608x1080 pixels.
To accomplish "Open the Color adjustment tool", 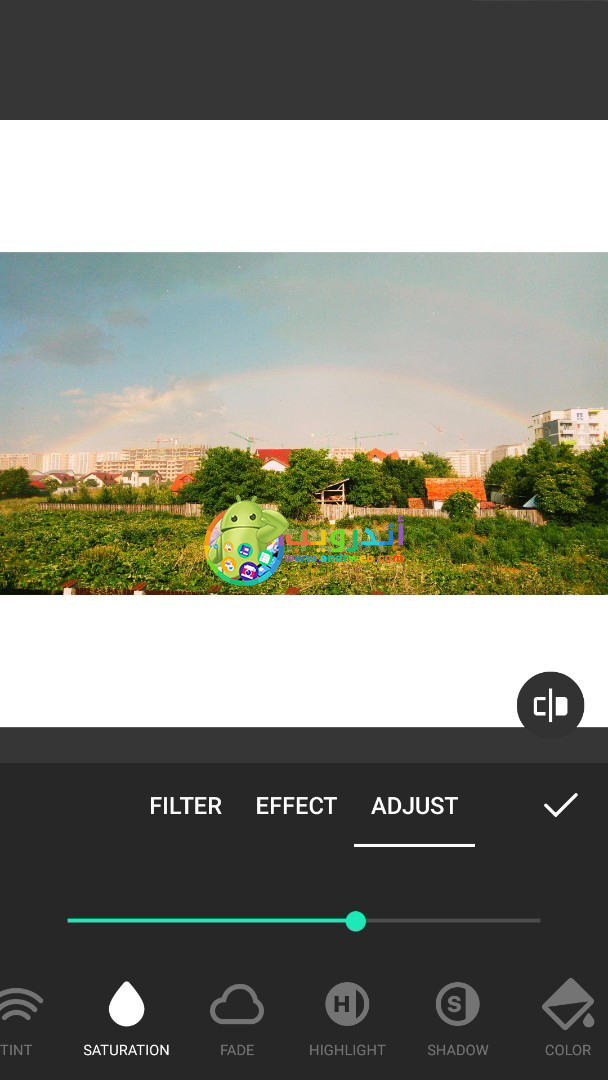I will tap(567, 1018).
